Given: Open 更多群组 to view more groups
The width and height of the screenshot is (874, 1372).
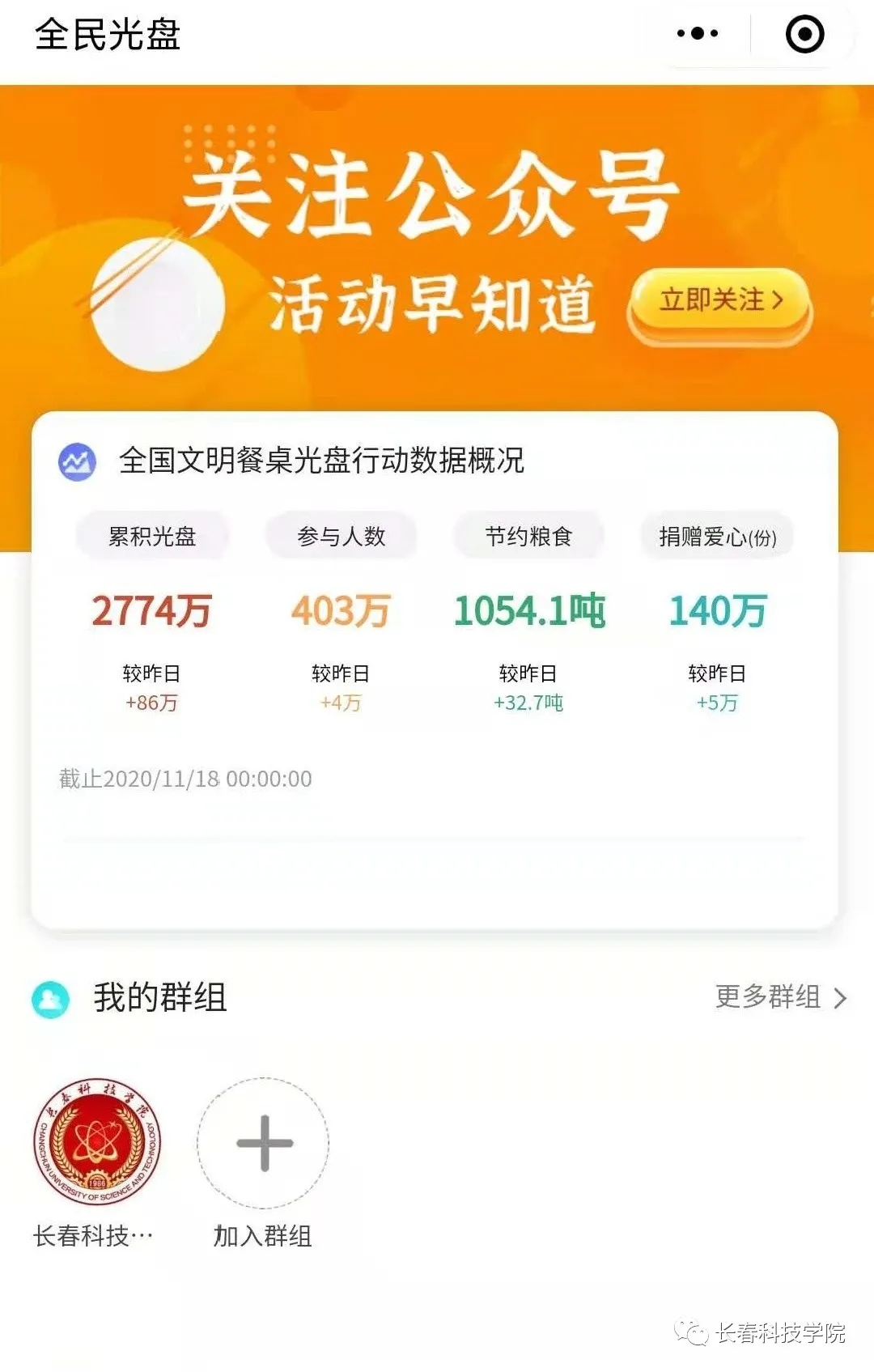Looking at the screenshot, I should (780, 997).
